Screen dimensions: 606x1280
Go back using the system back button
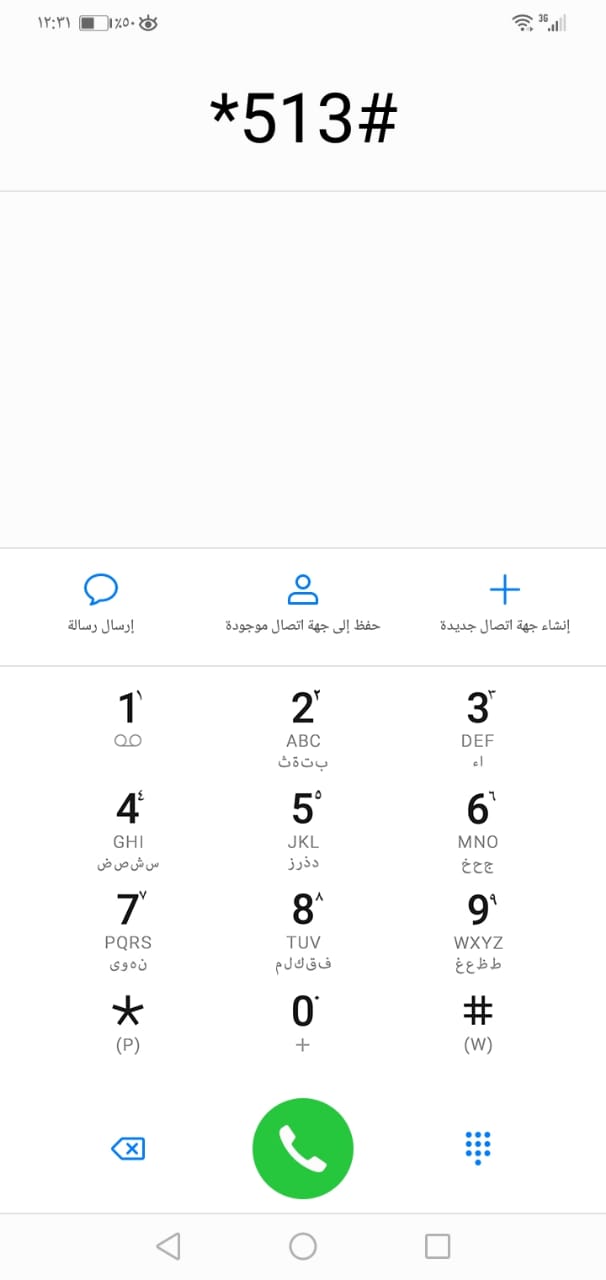(x=168, y=1245)
